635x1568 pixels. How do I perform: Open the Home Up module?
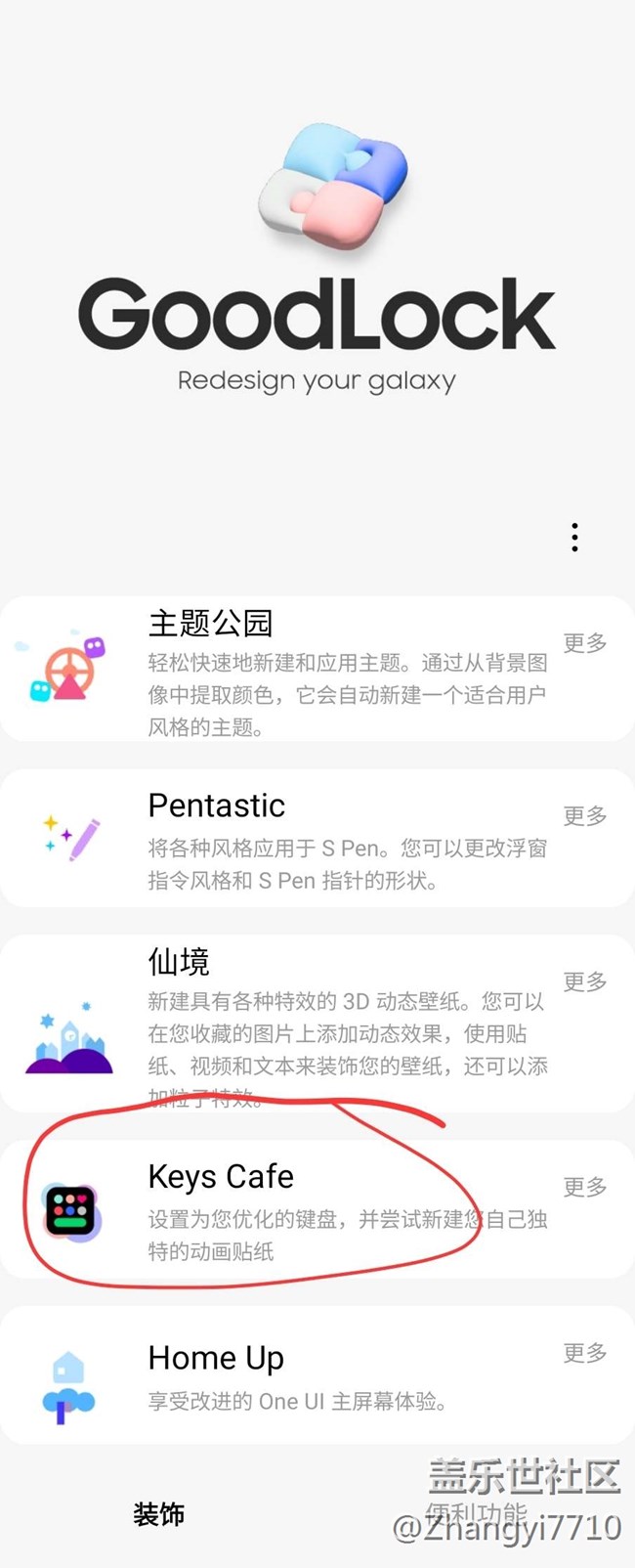(x=293, y=1376)
